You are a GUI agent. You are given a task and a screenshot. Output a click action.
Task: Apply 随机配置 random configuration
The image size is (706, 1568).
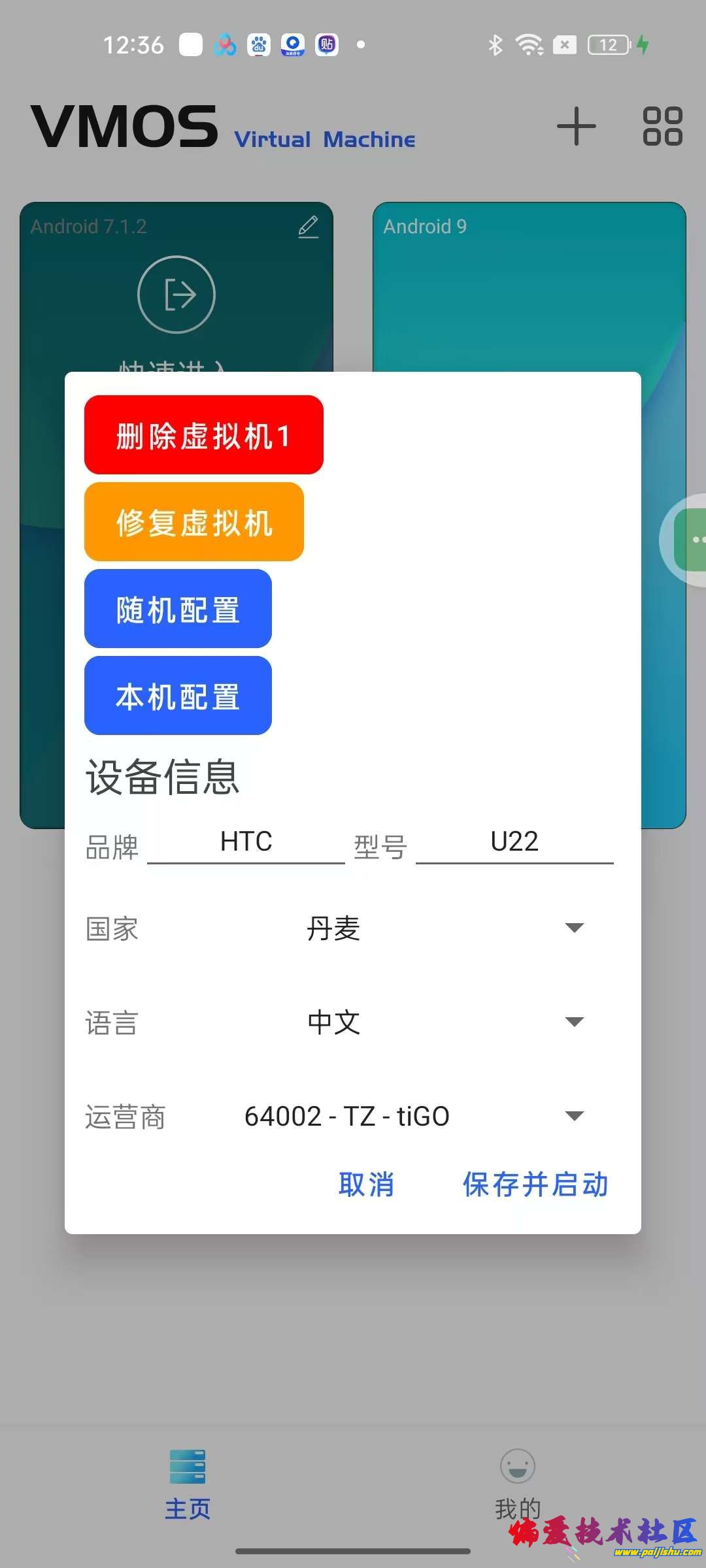click(x=178, y=609)
